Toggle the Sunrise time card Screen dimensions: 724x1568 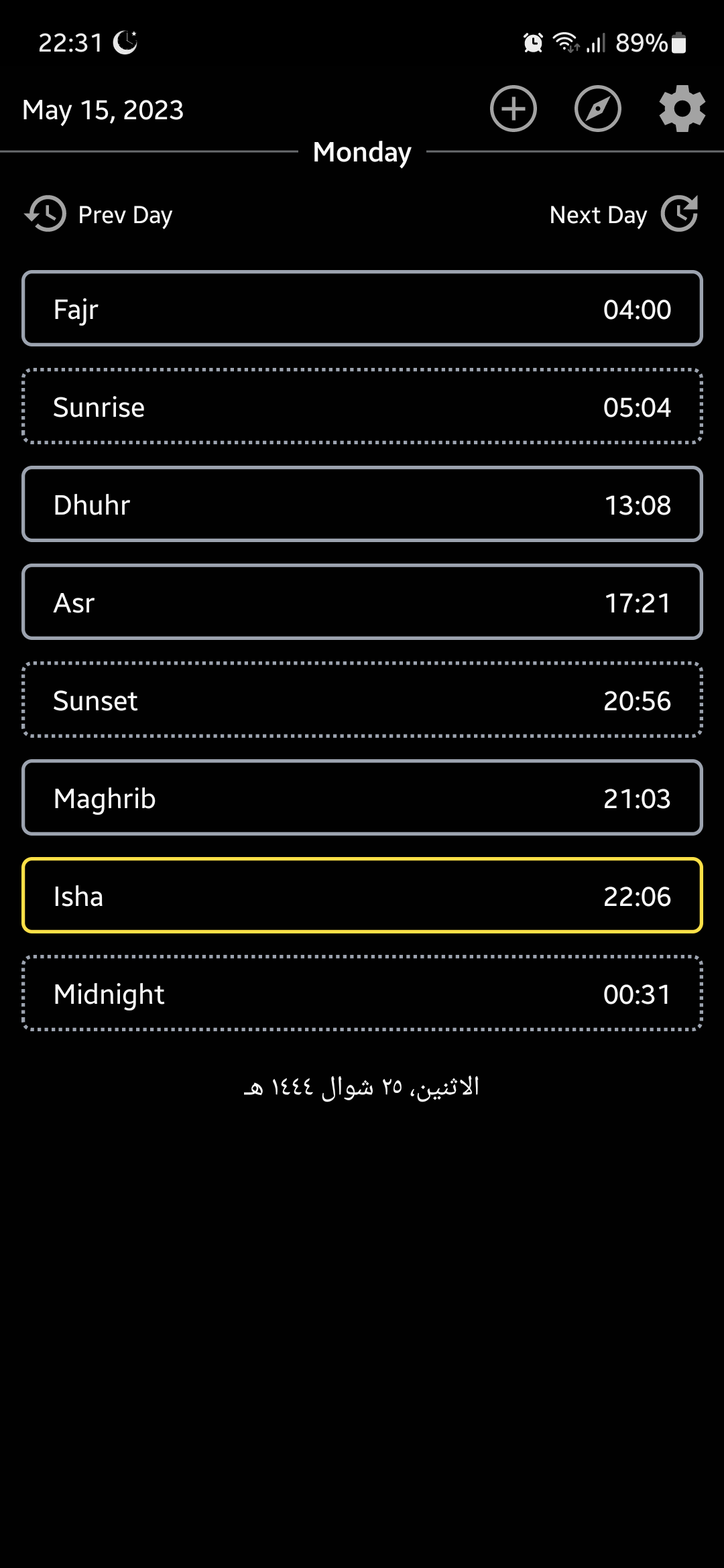point(362,406)
